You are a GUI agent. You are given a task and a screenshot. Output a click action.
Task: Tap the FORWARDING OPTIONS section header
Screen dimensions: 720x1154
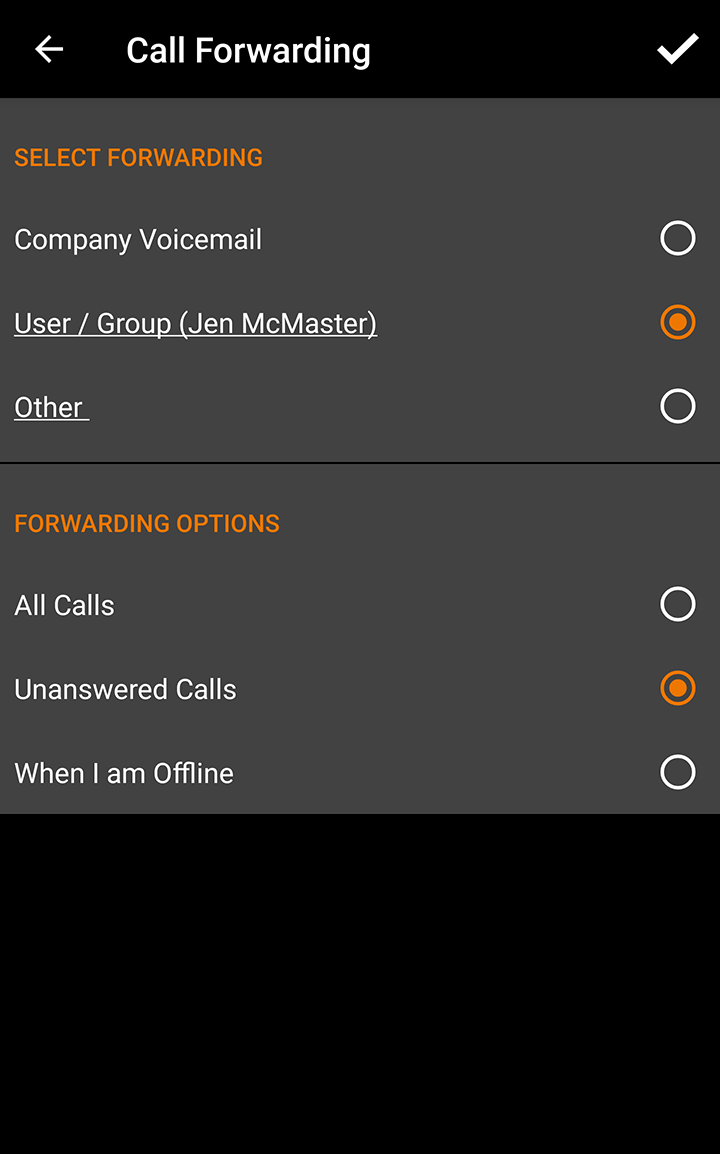(146, 523)
